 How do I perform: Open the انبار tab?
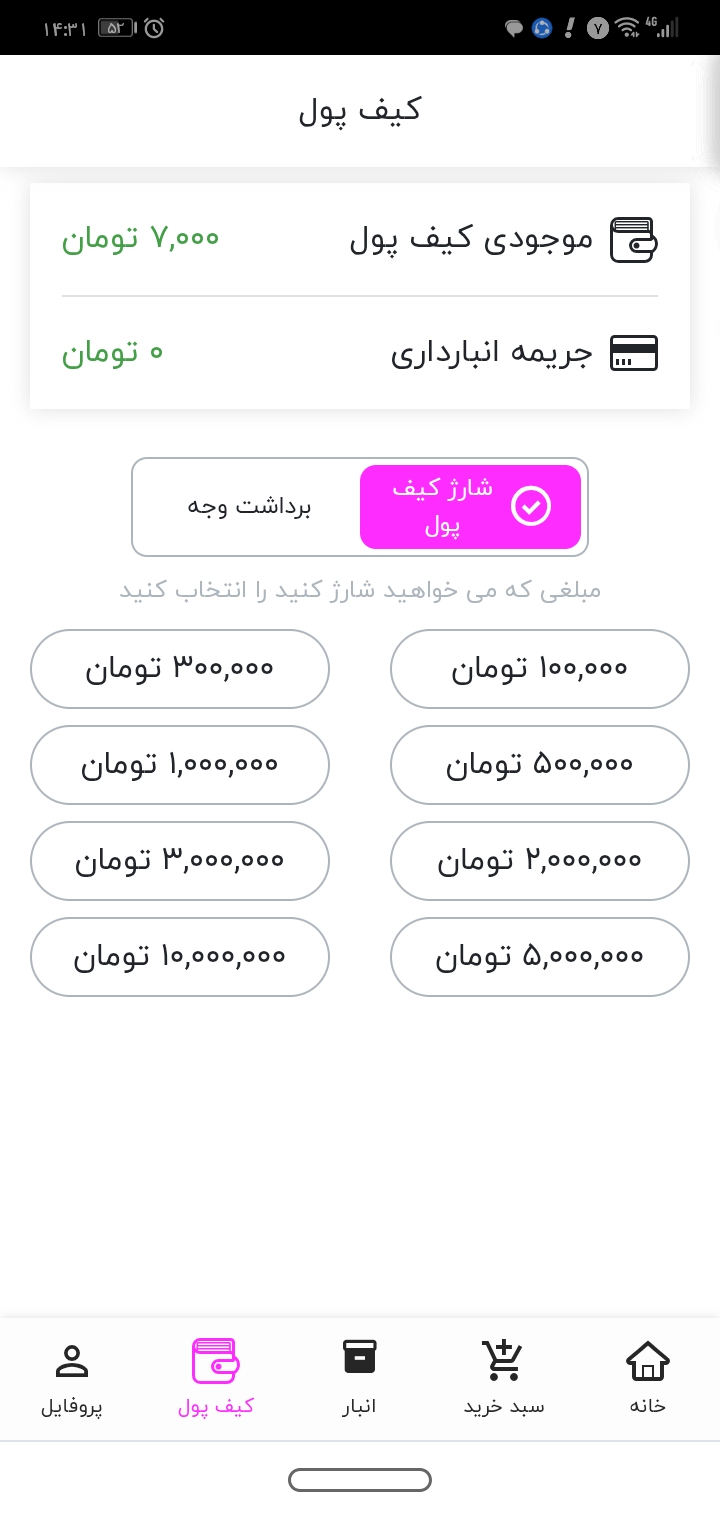[360, 1378]
